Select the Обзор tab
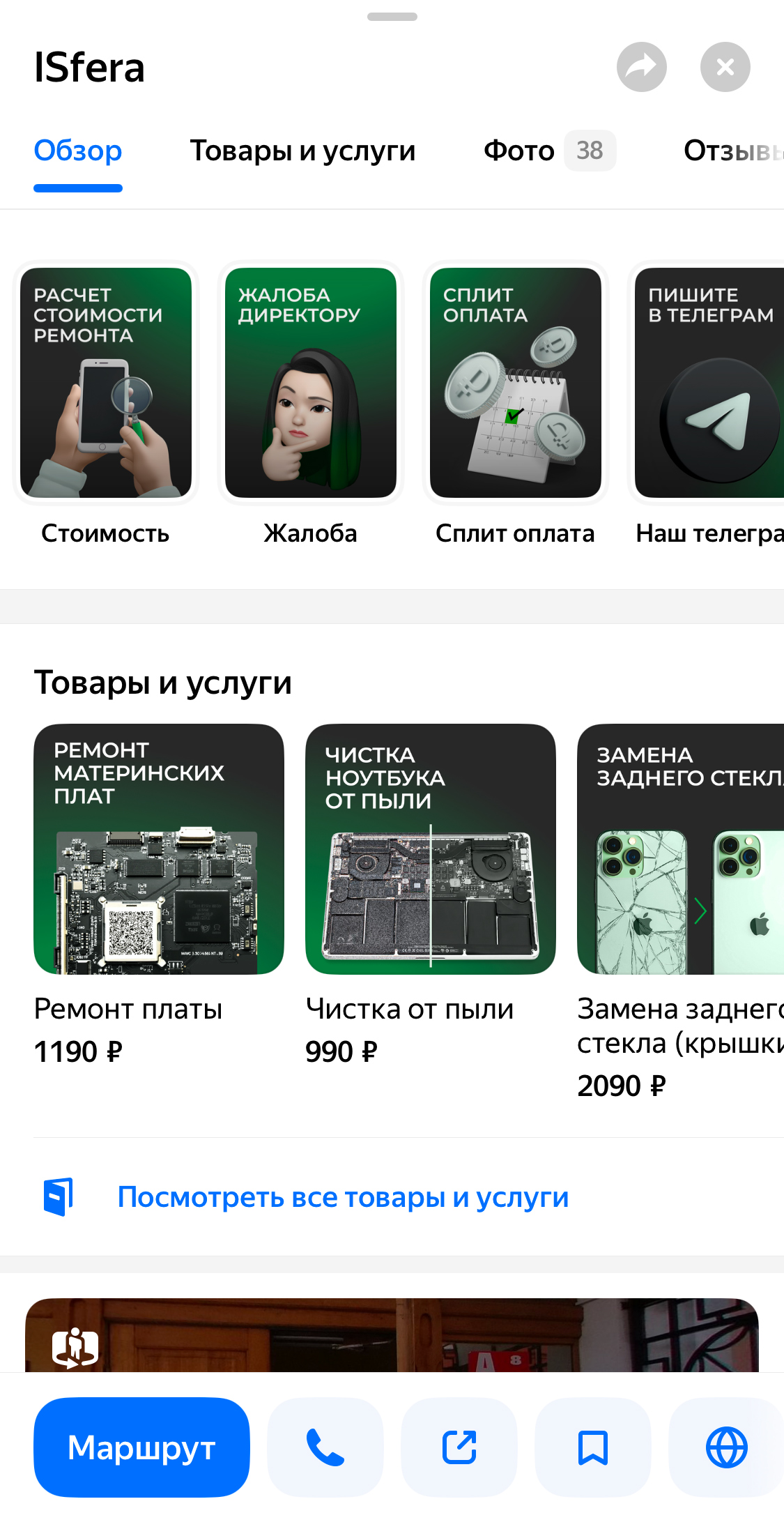Image resolution: width=784 pixels, height=1529 pixels. tap(78, 151)
